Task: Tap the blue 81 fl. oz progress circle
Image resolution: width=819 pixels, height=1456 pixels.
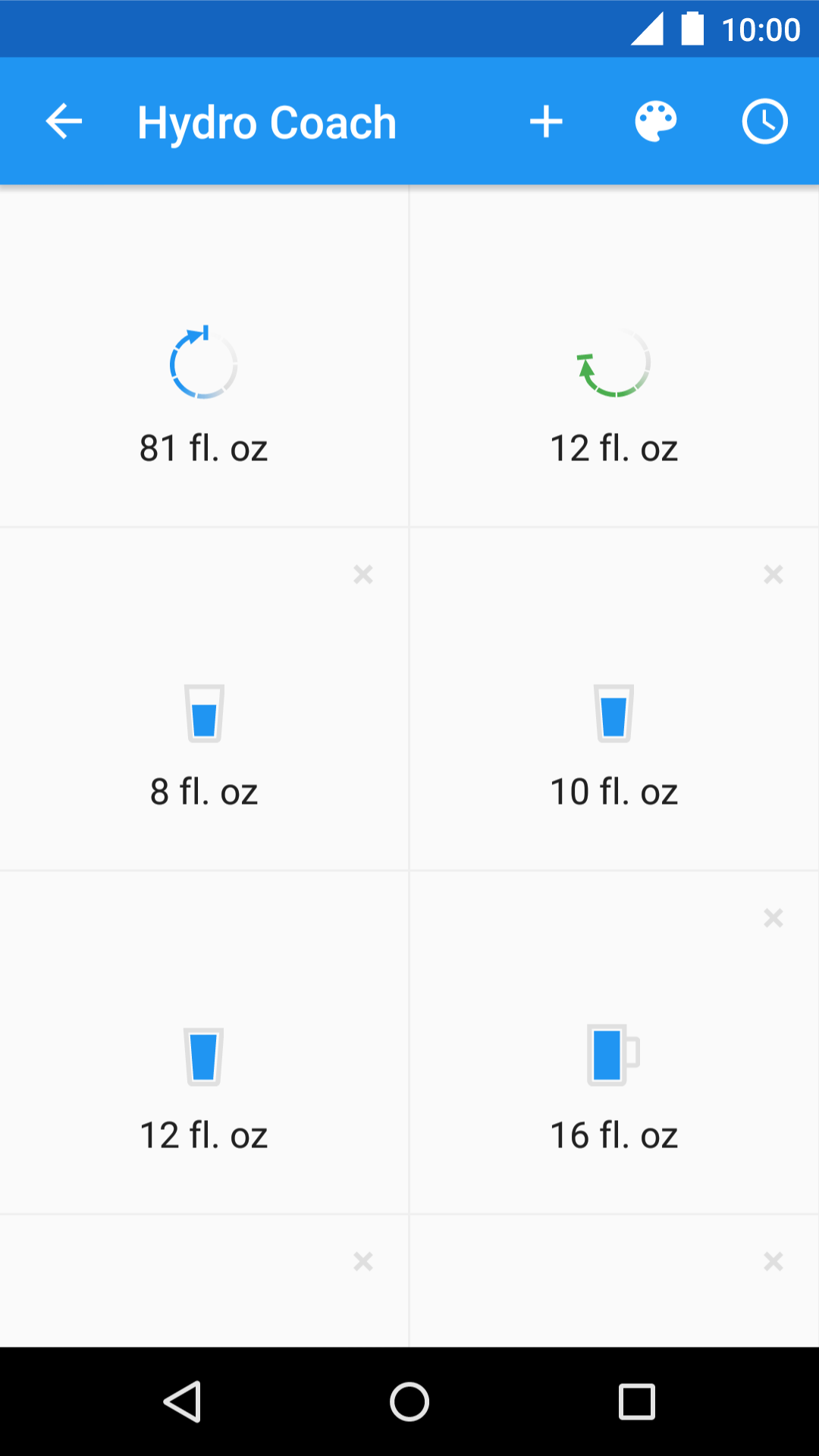Action: [203, 364]
